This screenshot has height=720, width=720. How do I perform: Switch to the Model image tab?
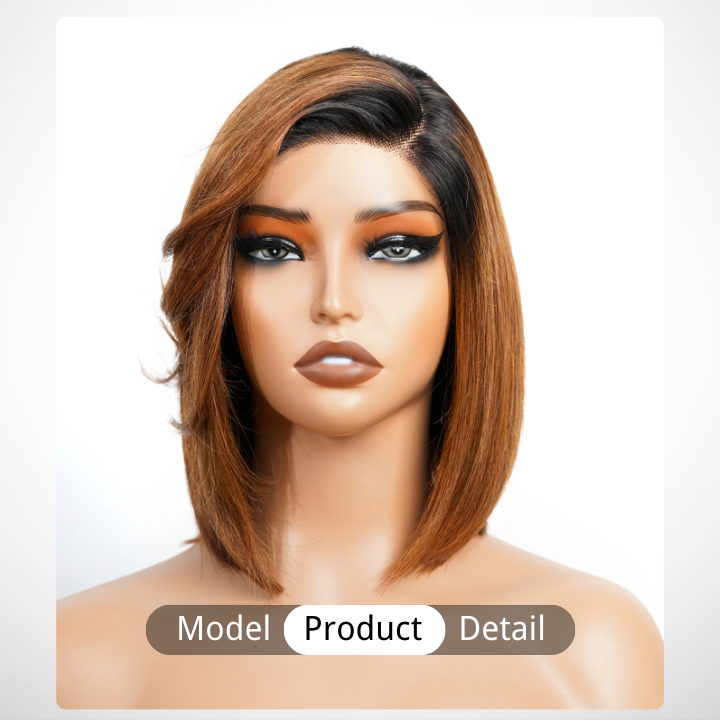pos(223,629)
